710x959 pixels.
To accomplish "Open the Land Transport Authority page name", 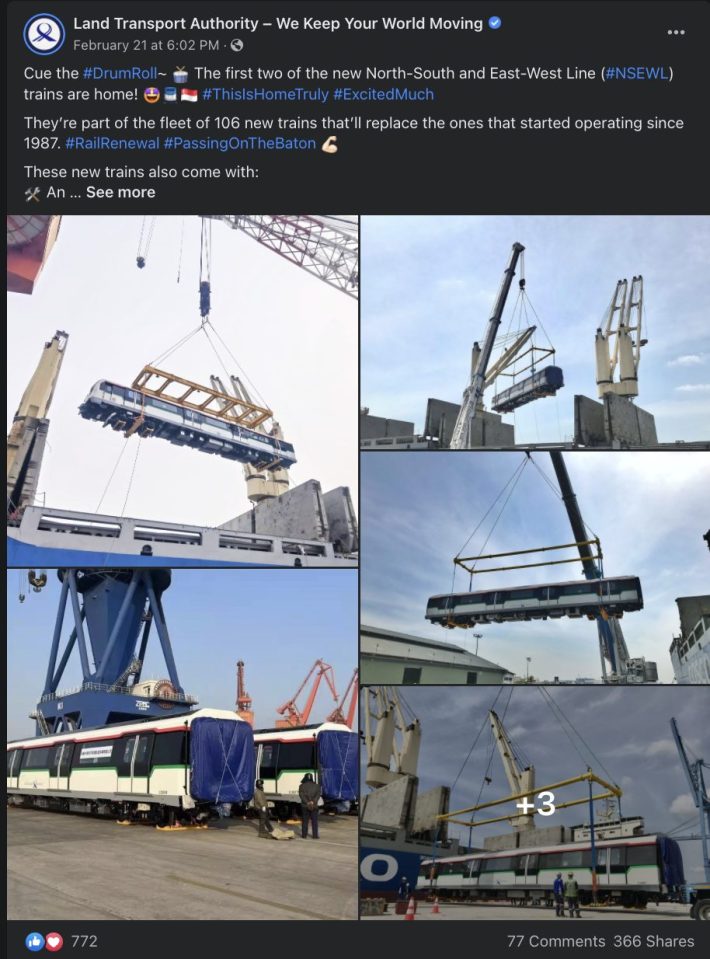I will point(278,23).
